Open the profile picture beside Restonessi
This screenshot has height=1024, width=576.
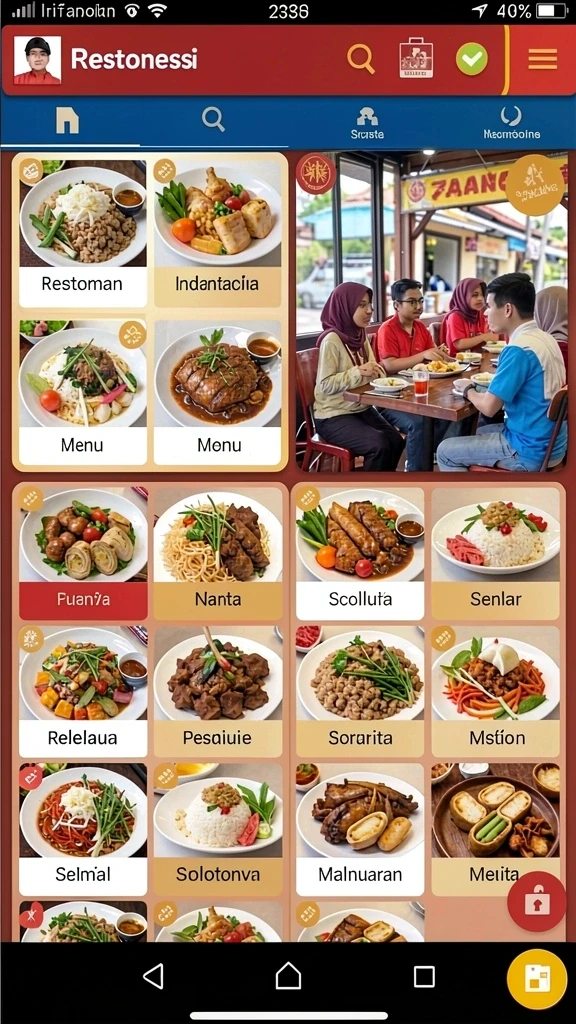(x=37, y=60)
